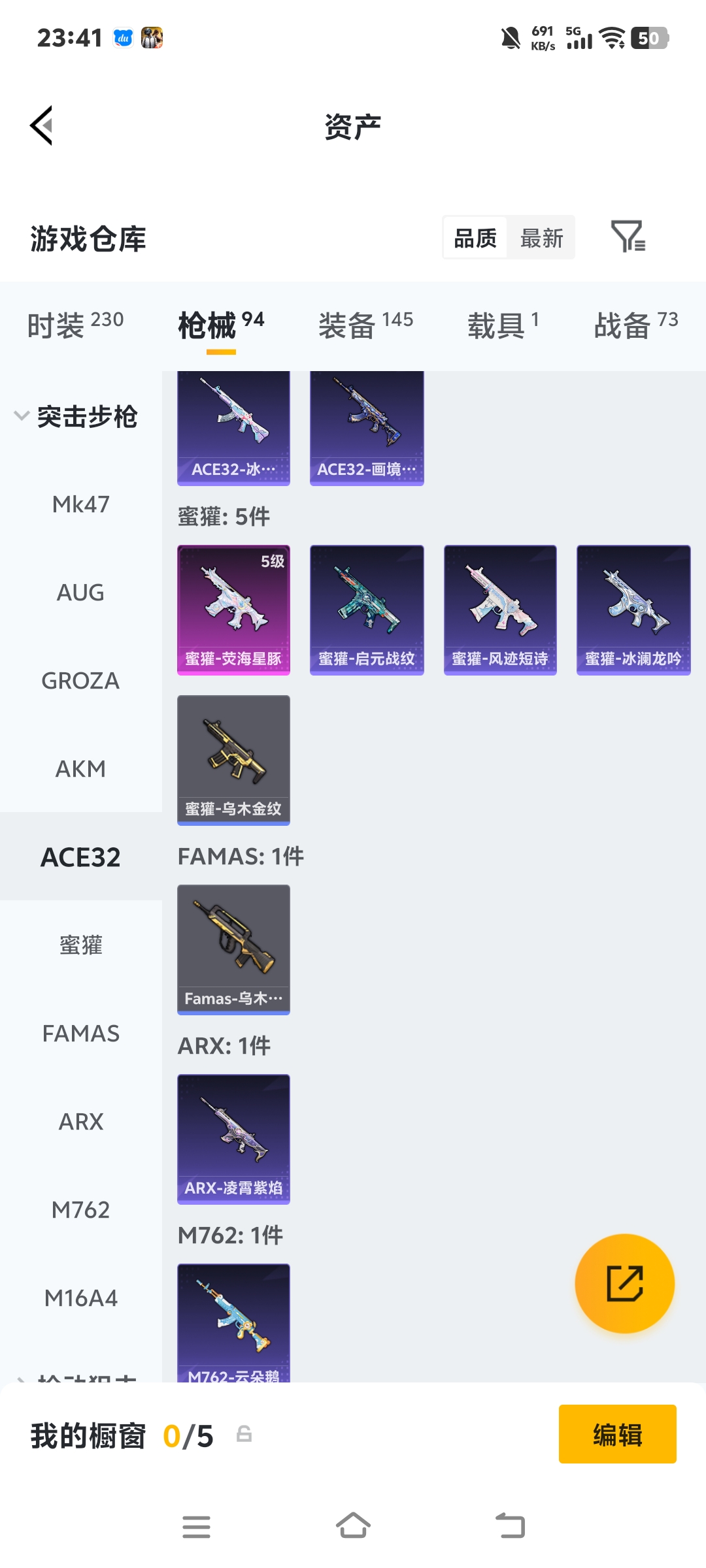Sort warehouse by 品质
The image size is (706, 1568).
[475, 238]
